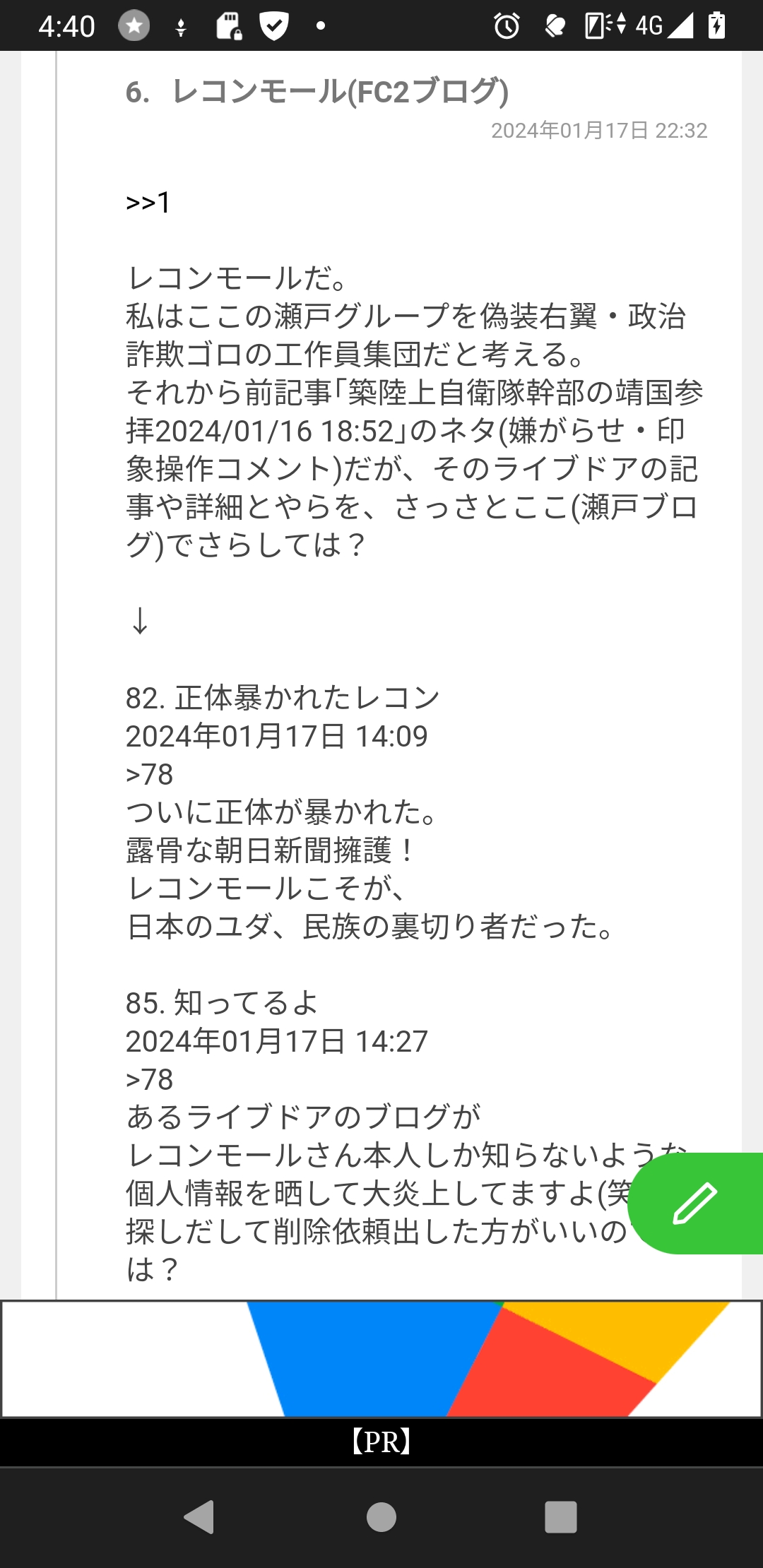Open recent apps with the square button
Screen dimensions: 763x1568
click(561, 1516)
